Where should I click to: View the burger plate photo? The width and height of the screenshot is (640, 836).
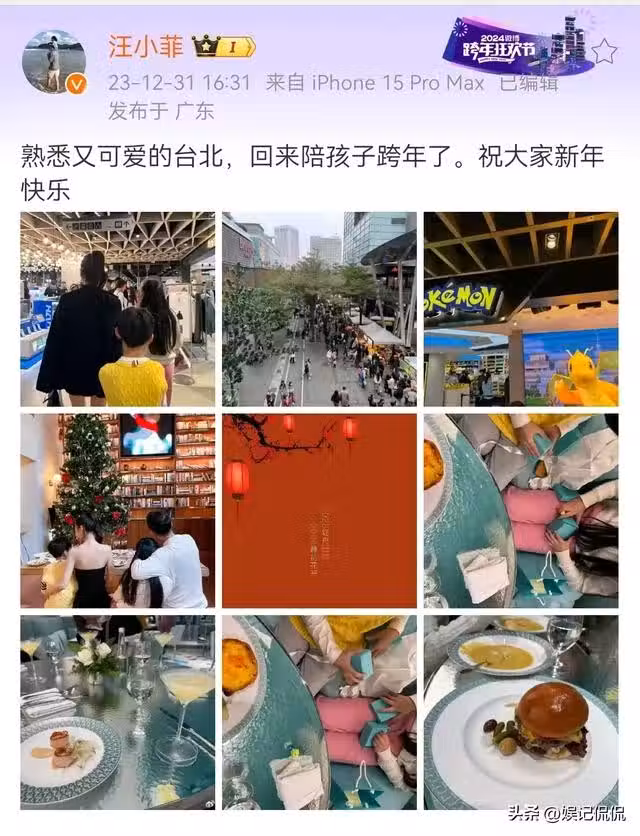click(520, 712)
